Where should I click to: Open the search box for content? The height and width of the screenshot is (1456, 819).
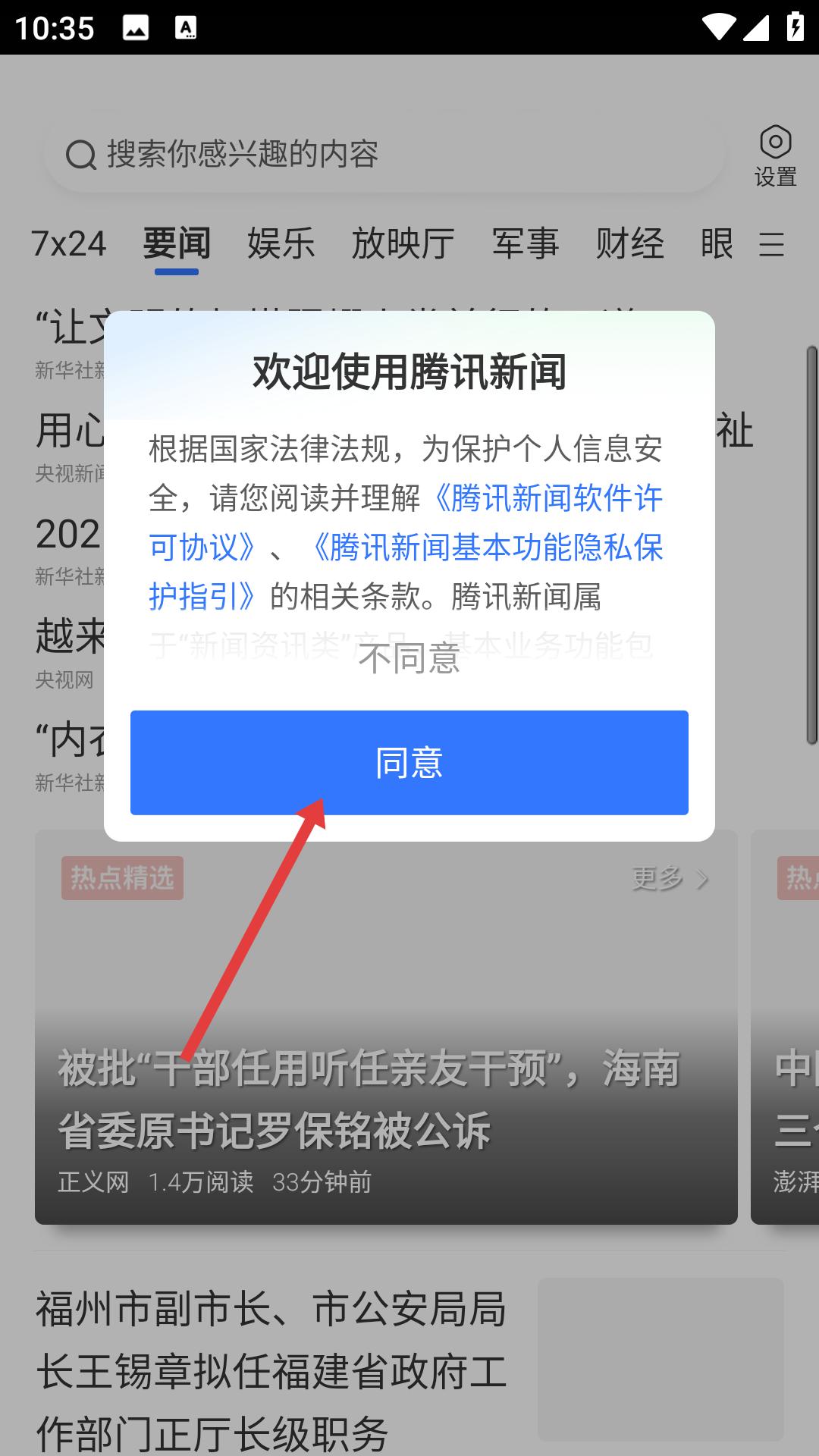click(384, 155)
